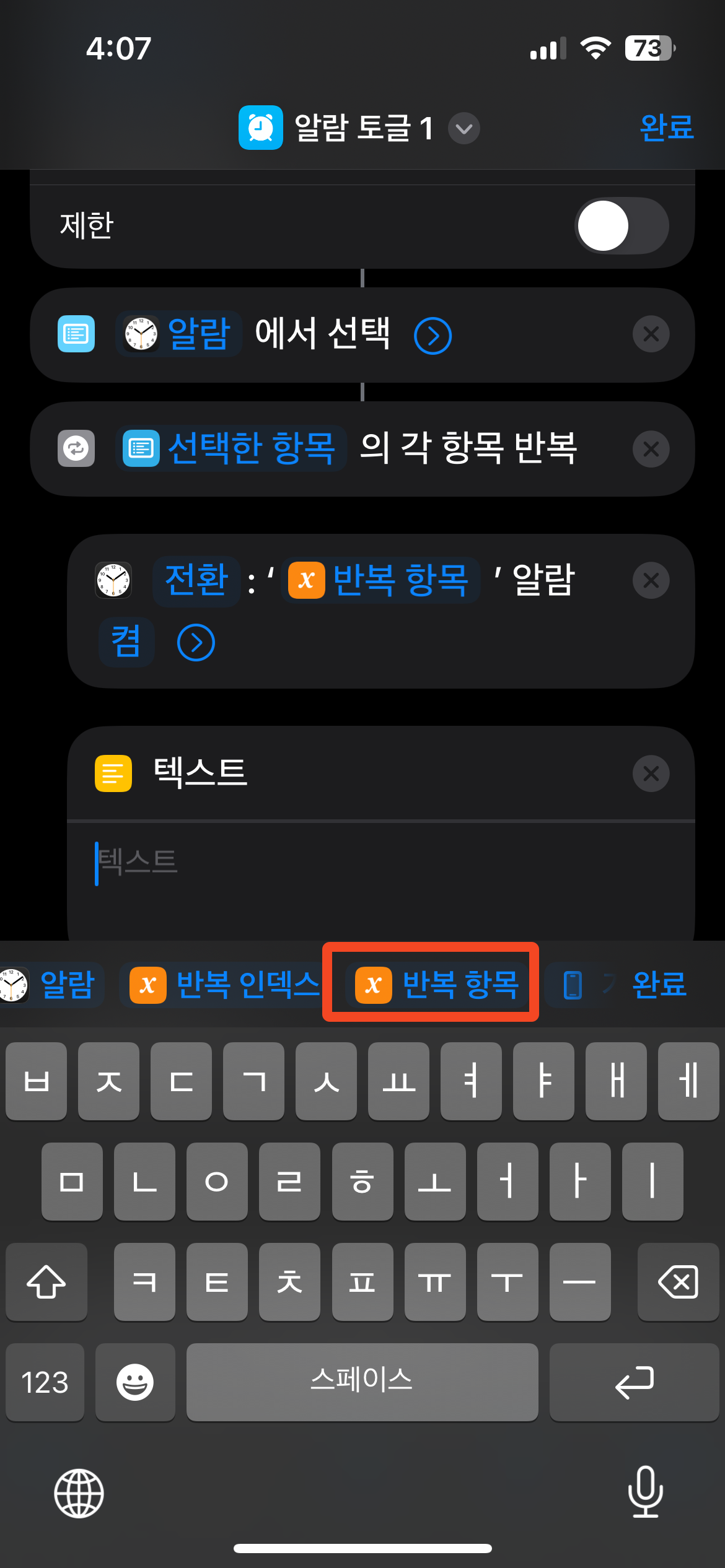Tap 완료 above the keyboard

click(659, 984)
